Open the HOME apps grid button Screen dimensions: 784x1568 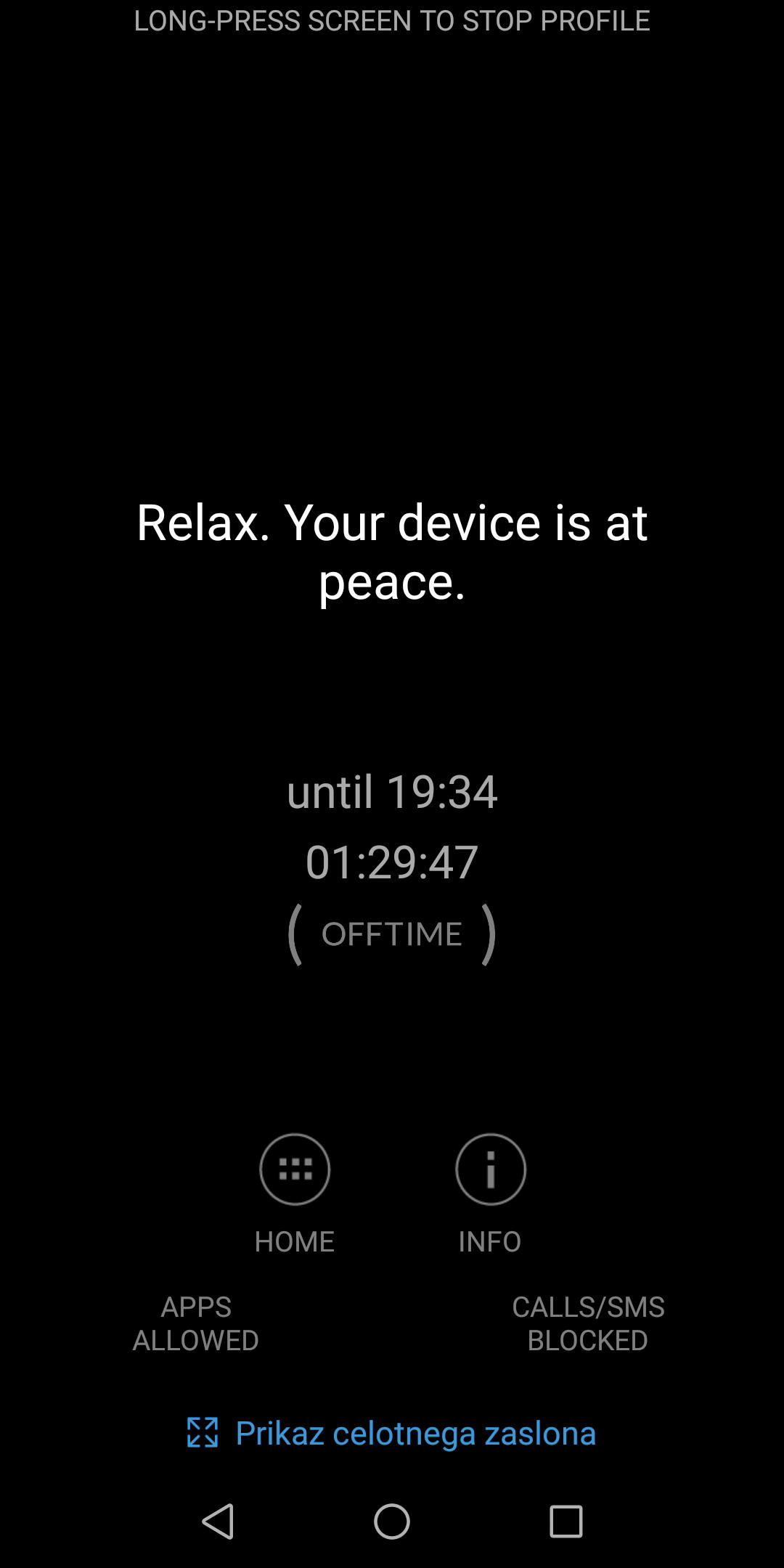click(x=295, y=1169)
